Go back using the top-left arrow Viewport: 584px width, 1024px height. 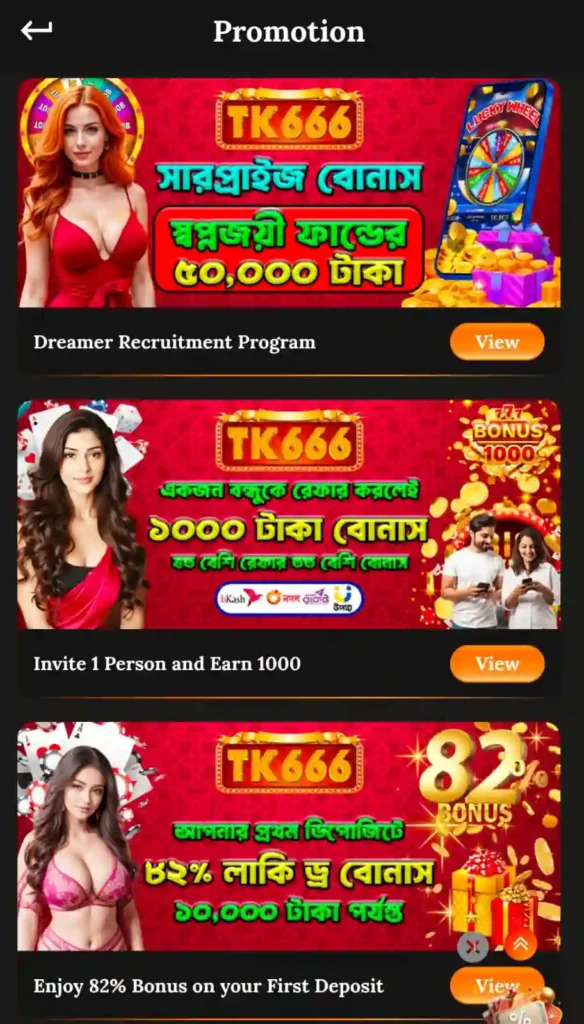pos(37,30)
